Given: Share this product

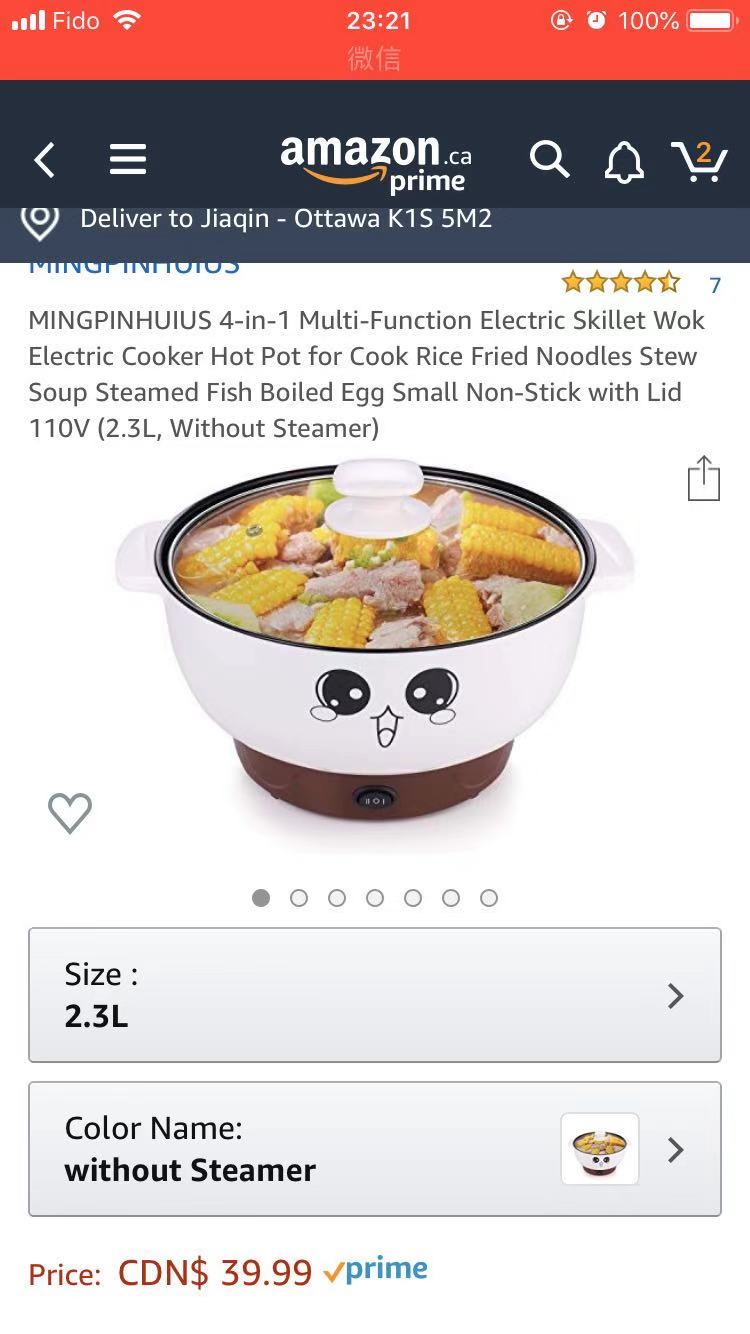Looking at the screenshot, I should [x=704, y=478].
